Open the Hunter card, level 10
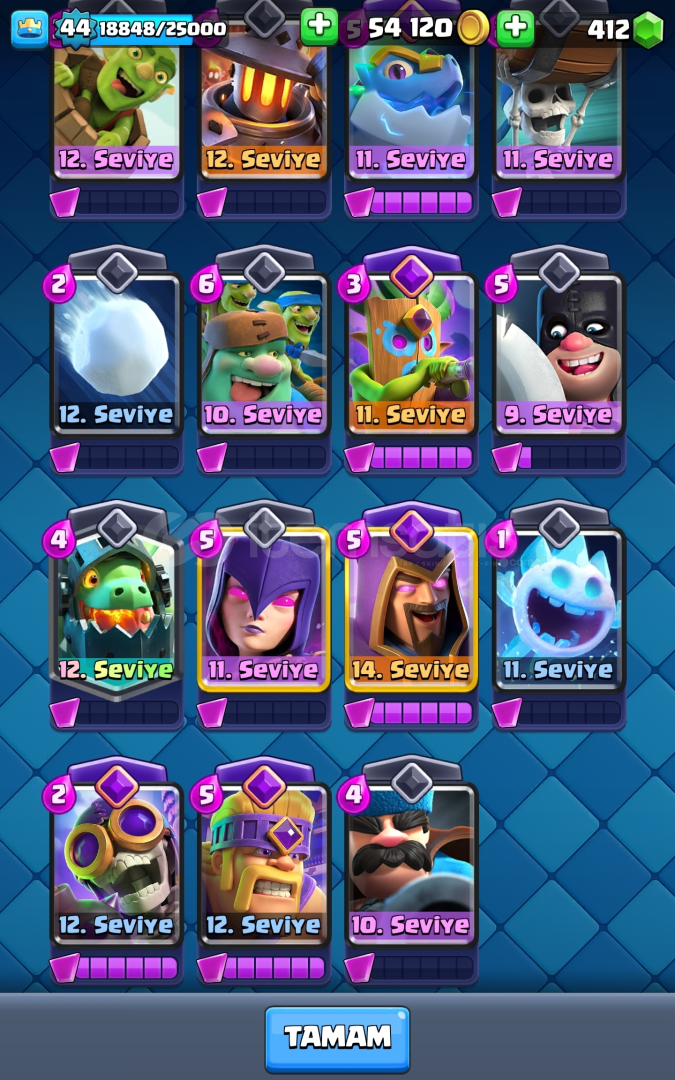The width and height of the screenshot is (675, 1080). click(411, 865)
